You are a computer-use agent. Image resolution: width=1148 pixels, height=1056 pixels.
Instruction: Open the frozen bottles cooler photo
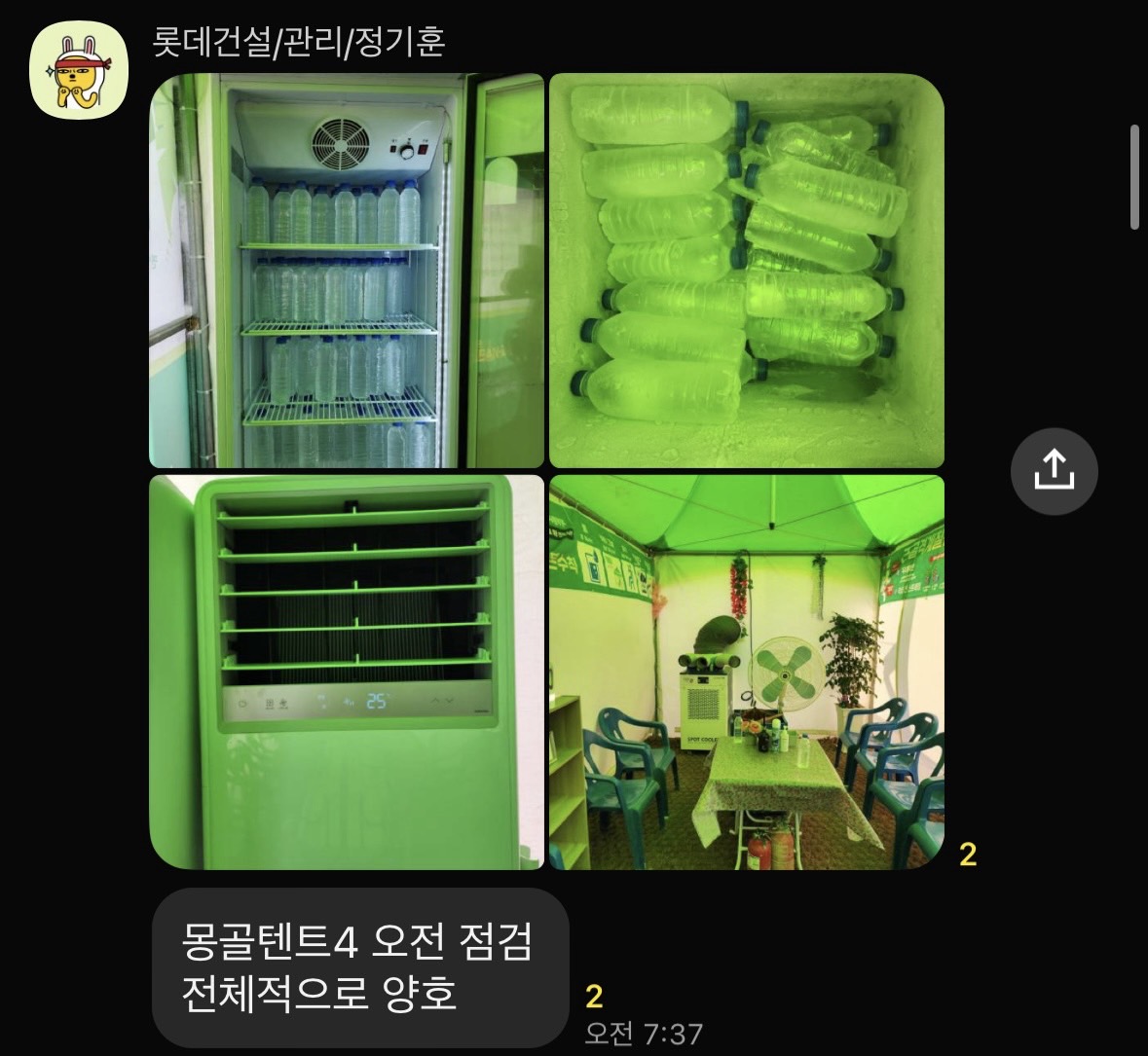point(747,271)
